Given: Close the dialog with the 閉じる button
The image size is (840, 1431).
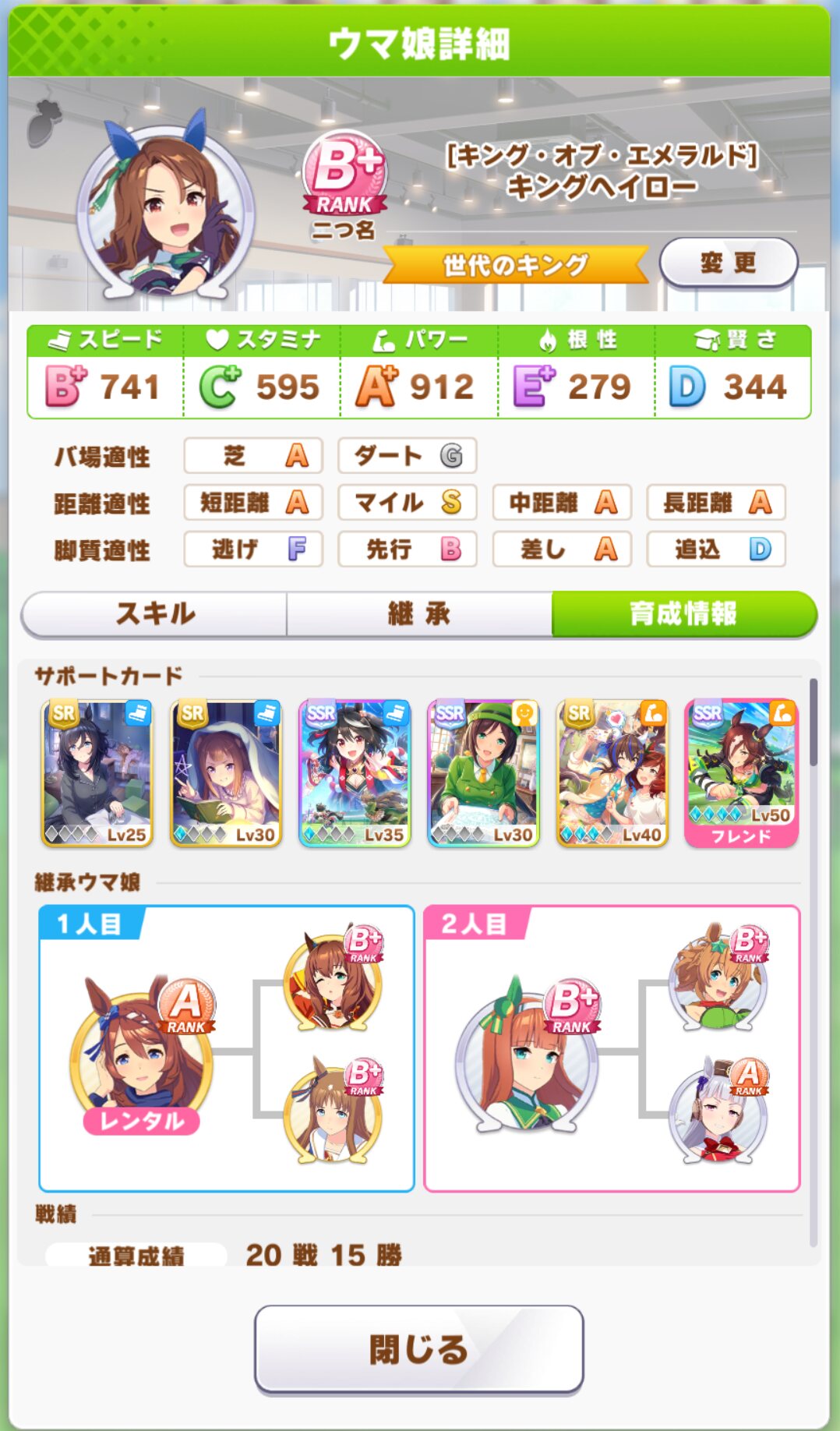Looking at the screenshot, I should (x=419, y=1348).
